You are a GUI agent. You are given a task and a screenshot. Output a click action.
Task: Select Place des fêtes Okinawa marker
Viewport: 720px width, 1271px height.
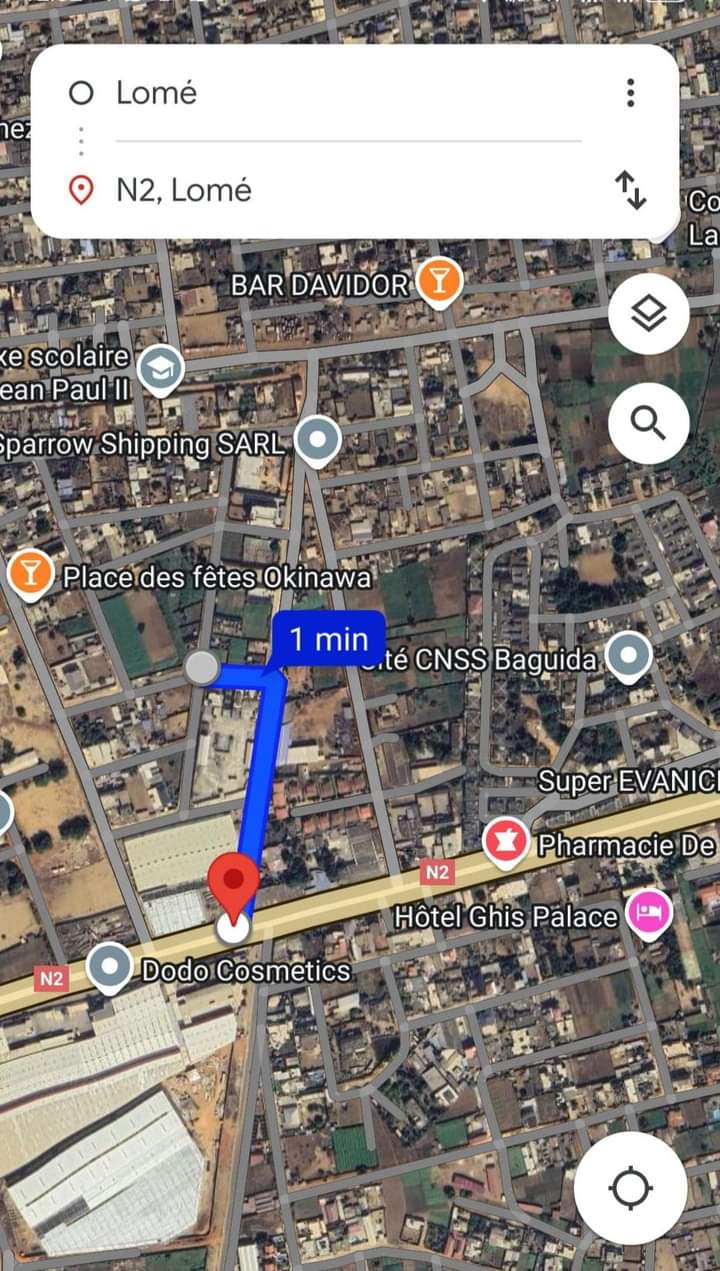click(x=31, y=576)
